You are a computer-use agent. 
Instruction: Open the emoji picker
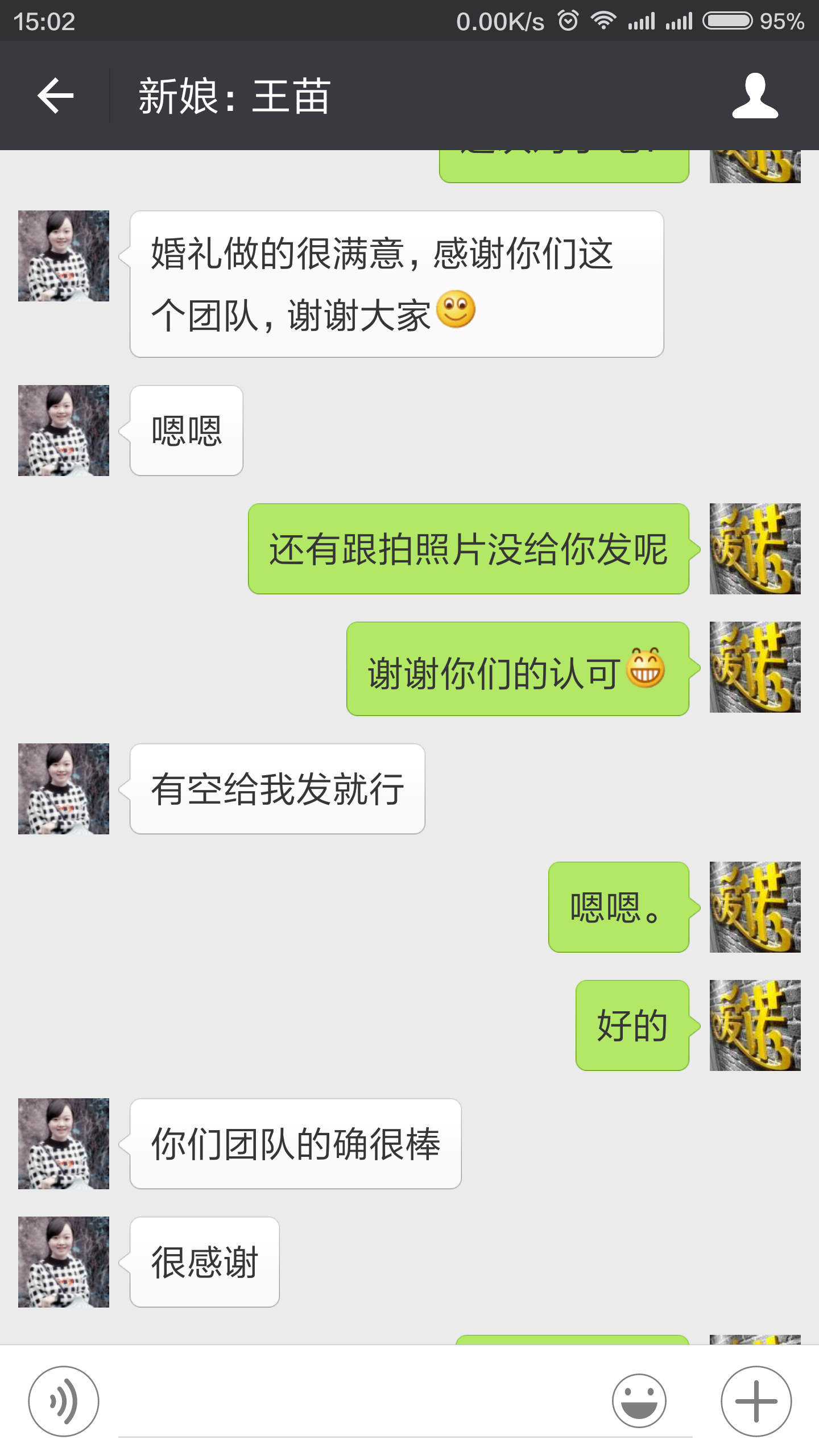pos(639,1401)
